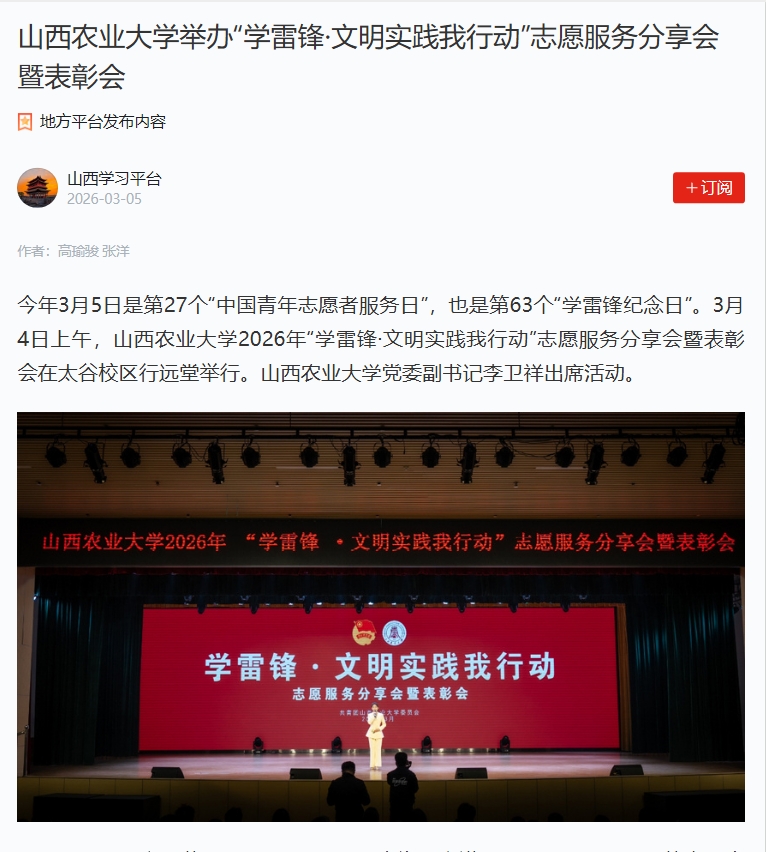This screenshot has height=852, width=766.
Task: Open the 山西学习平台 avatar
Action: [x=38, y=188]
